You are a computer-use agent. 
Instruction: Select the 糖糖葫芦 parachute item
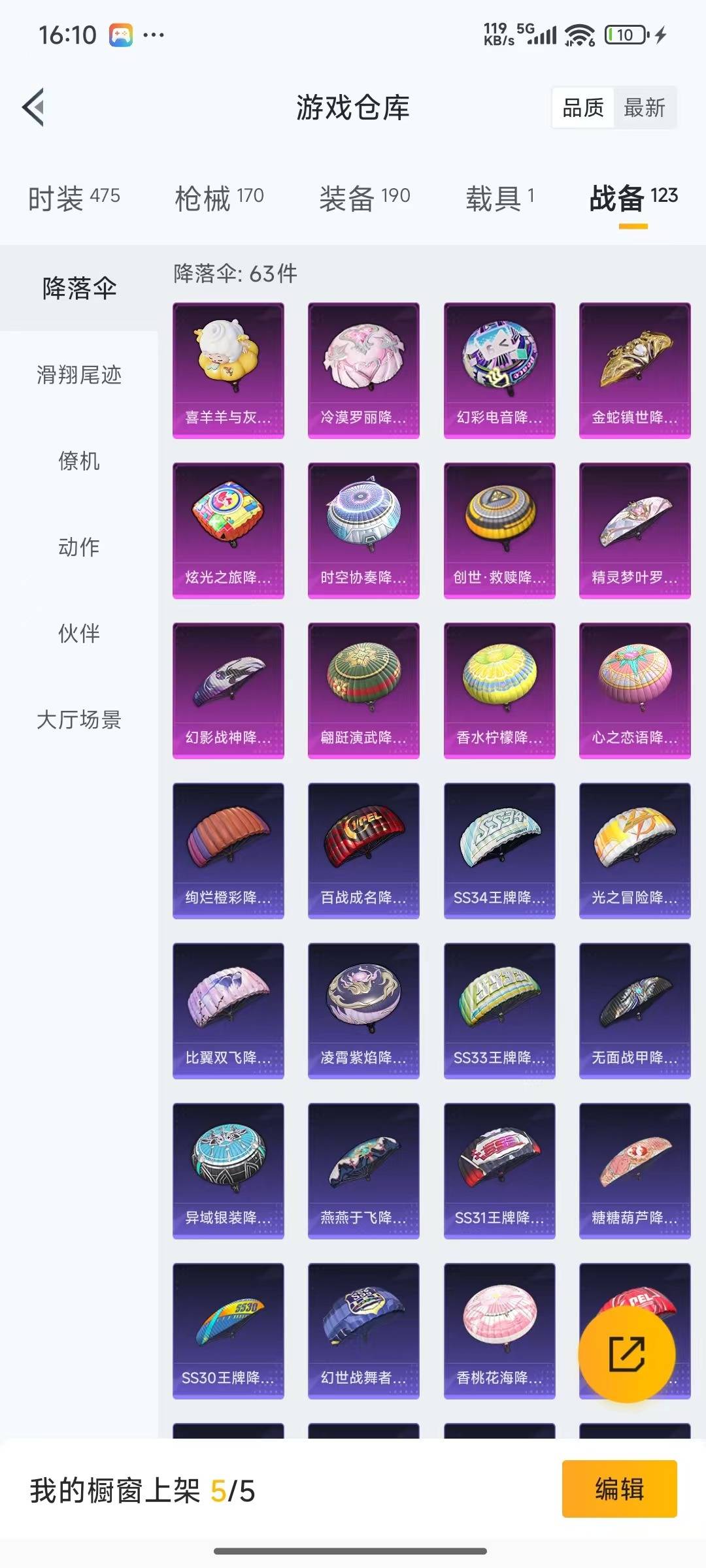(634, 1170)
